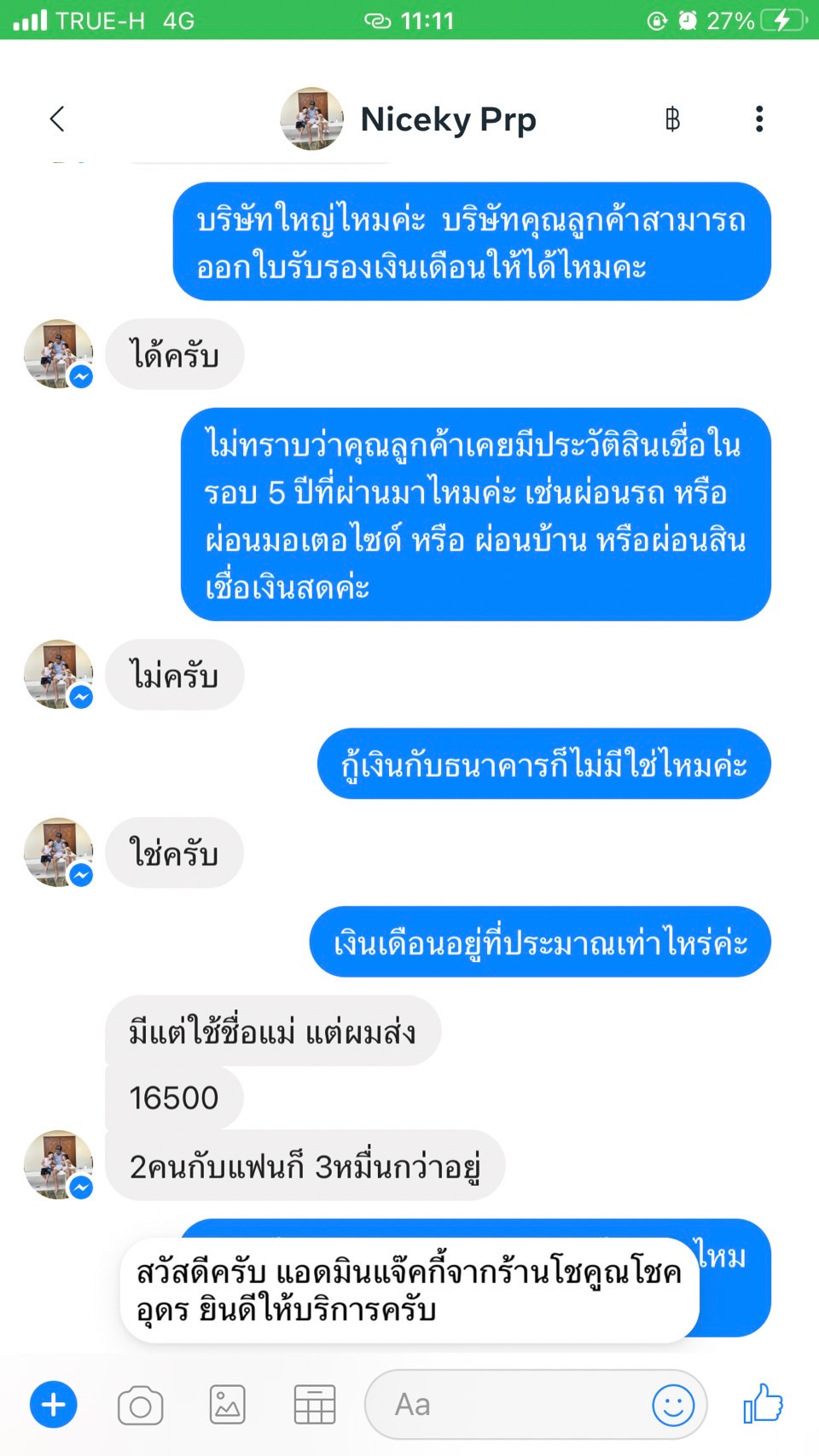Open the saved replies grid icon
This screenshot has height=1456, width=819.
tap(314, 1405)
